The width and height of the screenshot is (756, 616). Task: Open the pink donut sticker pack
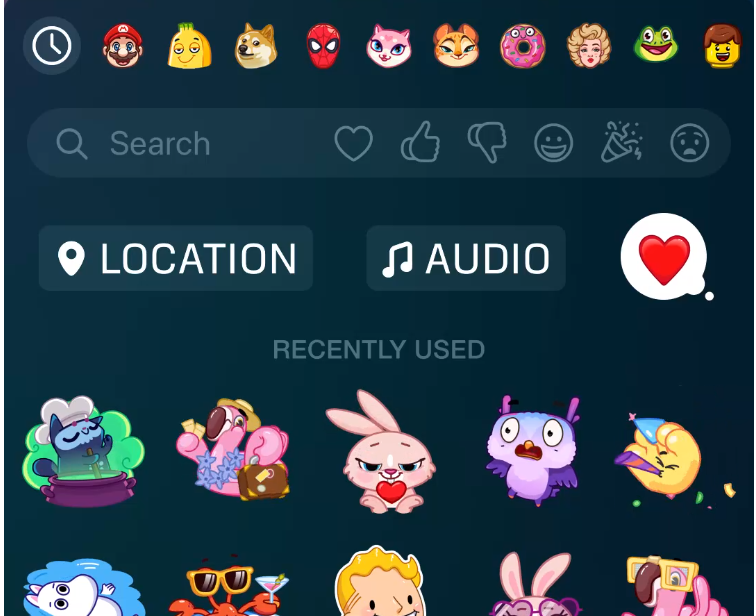tap(522, 46)
